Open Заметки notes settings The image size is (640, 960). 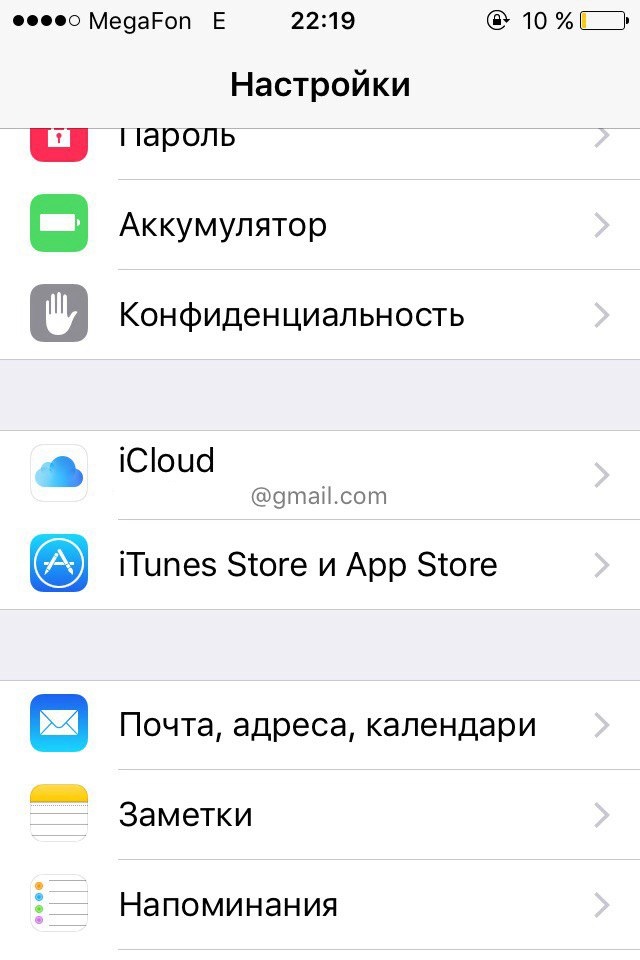tap(320, 815)
